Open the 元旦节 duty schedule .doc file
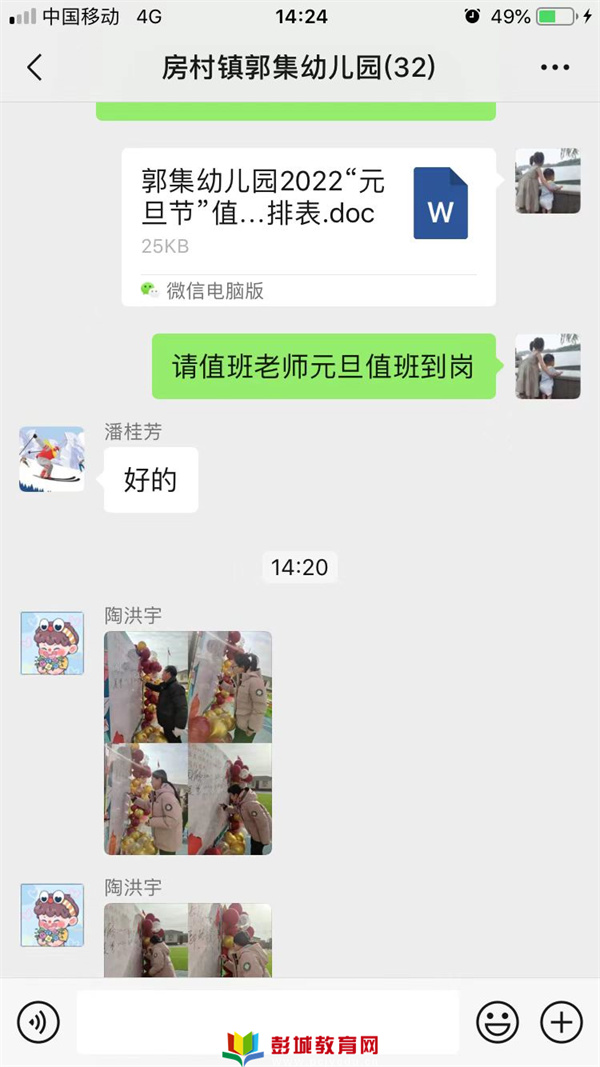The image size is (600, 1067). 308,226
